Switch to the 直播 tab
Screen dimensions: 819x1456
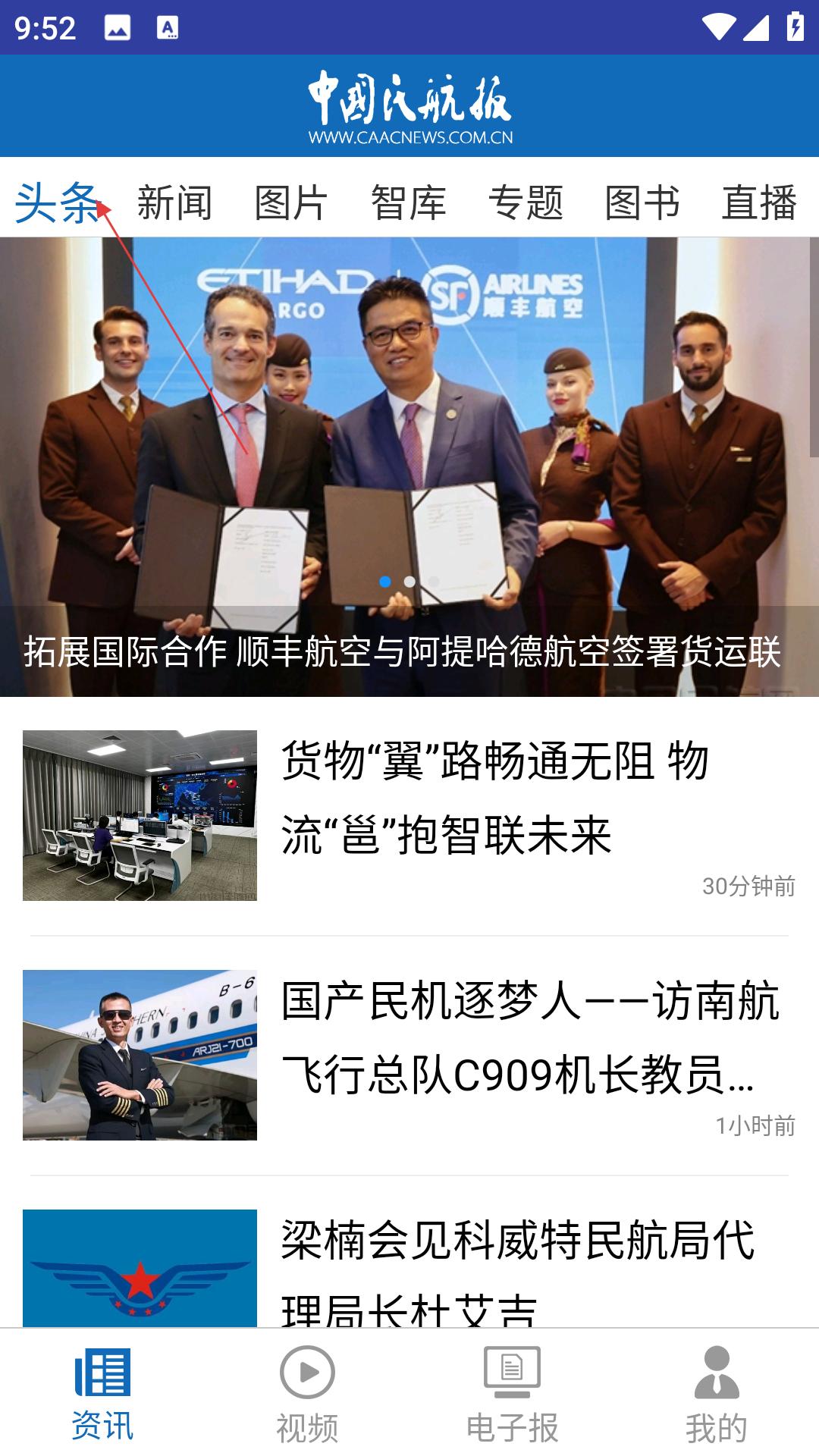759,202
